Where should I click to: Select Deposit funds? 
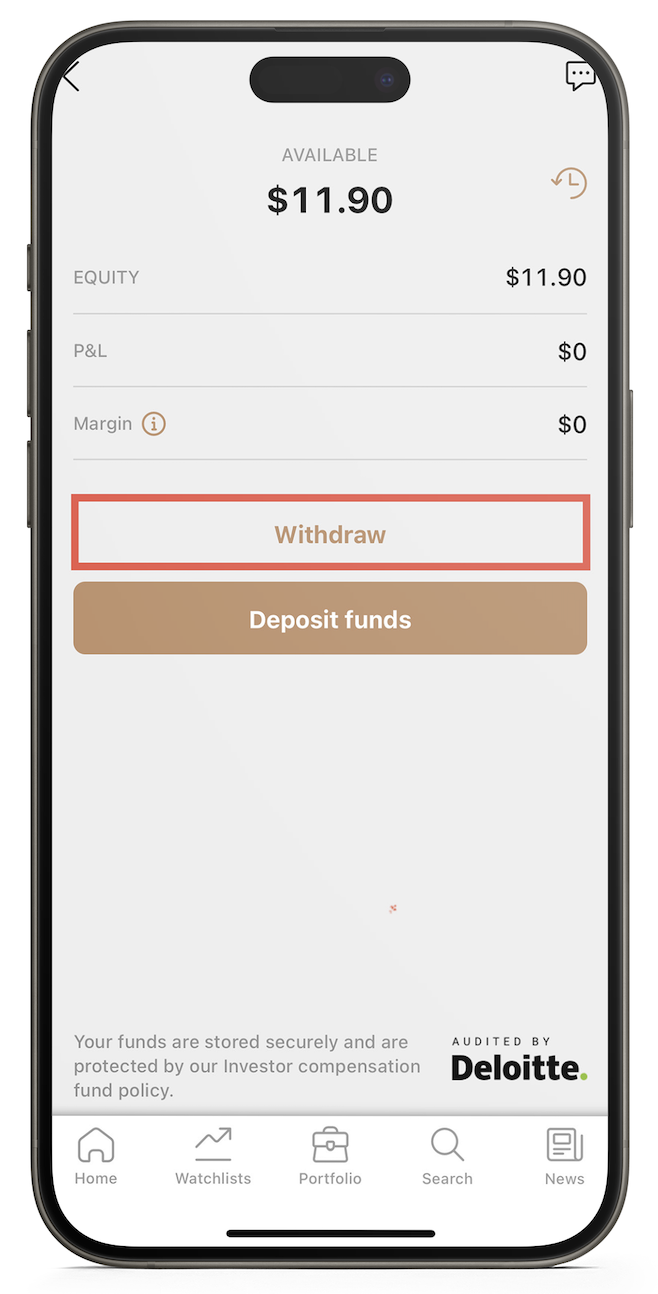point(330,619)
